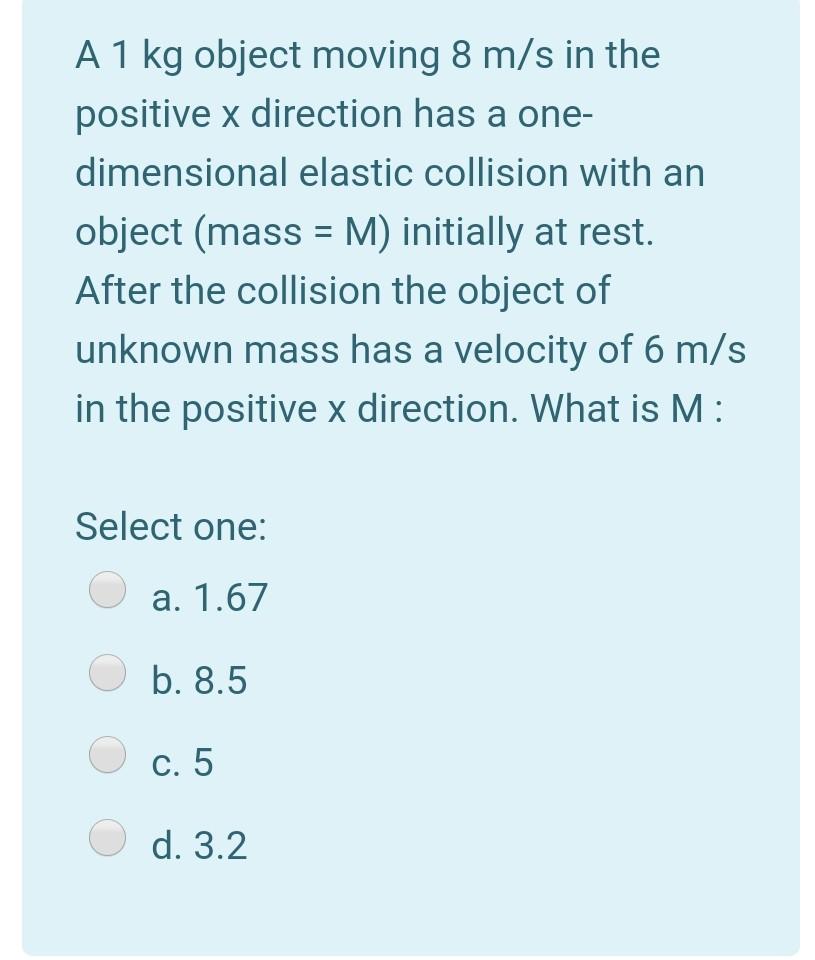Screen dimensions: 815x960
Task: Mark option d. 3.2 as answer
Action: (x=107, y=838)
